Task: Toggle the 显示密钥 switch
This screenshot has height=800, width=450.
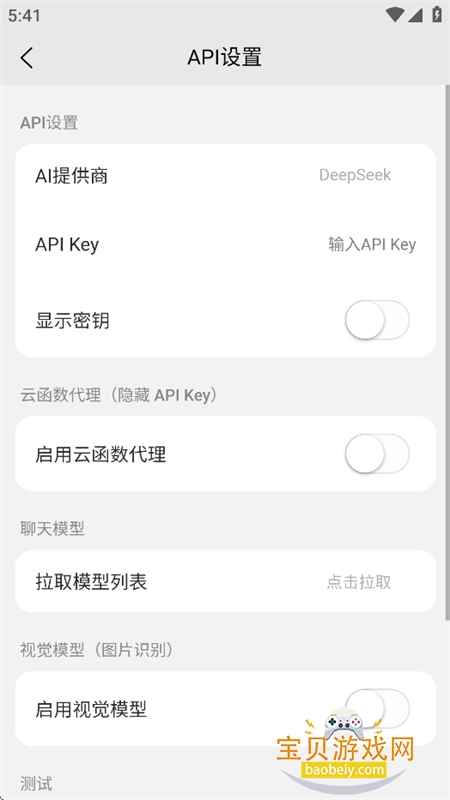Action: pos(377,320)
